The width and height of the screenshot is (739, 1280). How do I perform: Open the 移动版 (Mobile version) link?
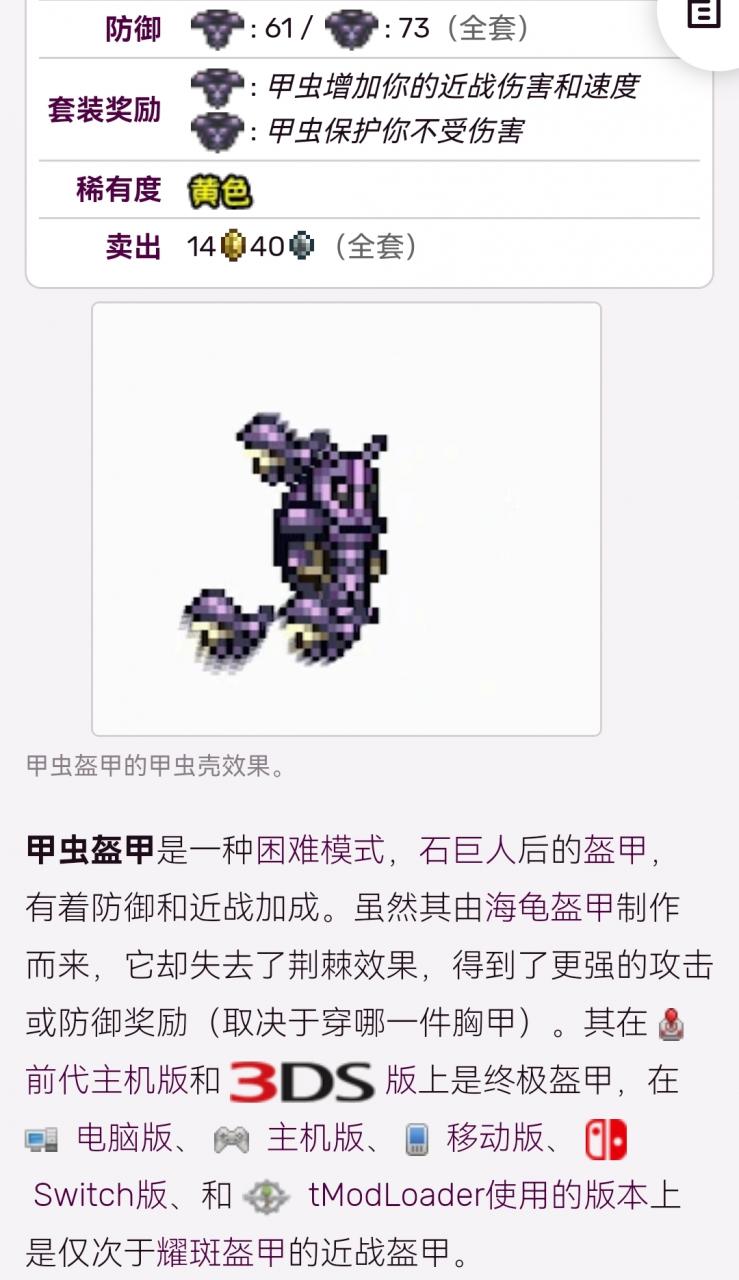[495, 1138]
